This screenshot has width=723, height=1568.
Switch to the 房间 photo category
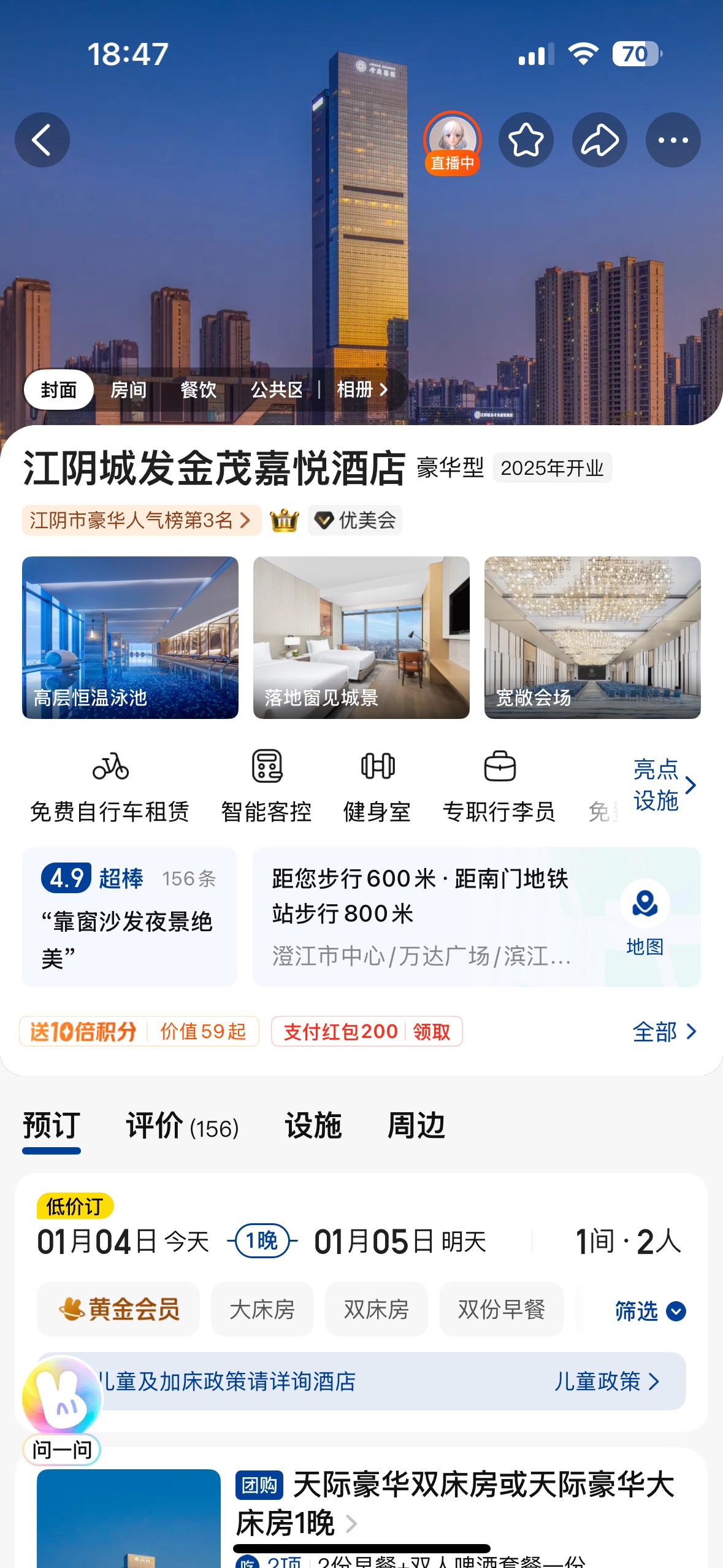128,390
